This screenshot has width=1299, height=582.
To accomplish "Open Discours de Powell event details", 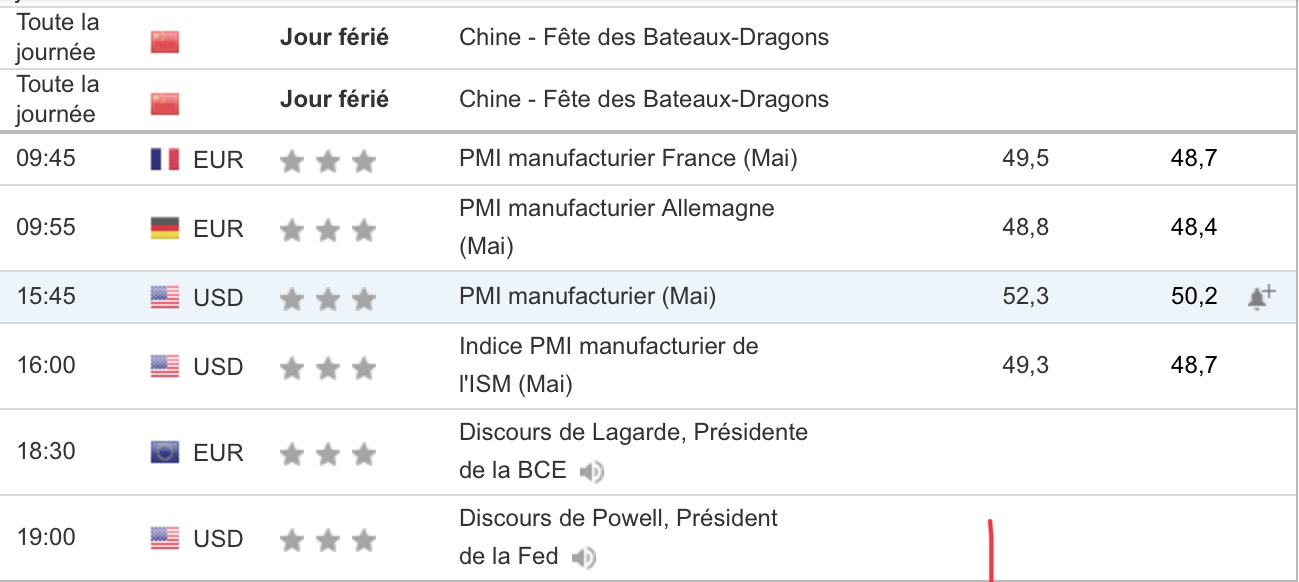I will (x=617, y=519).
